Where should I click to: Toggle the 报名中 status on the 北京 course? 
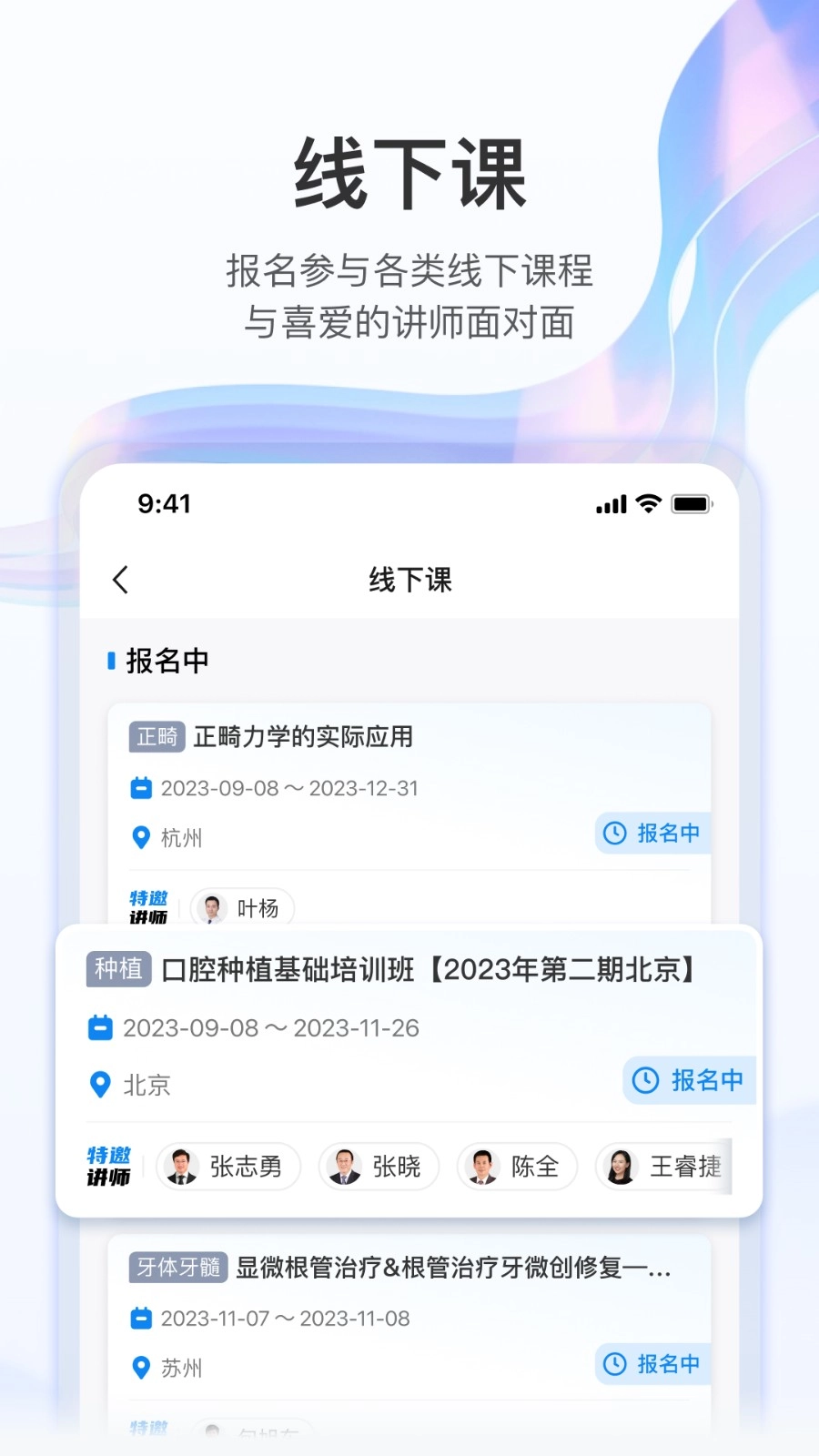[x=689, y=1081]
